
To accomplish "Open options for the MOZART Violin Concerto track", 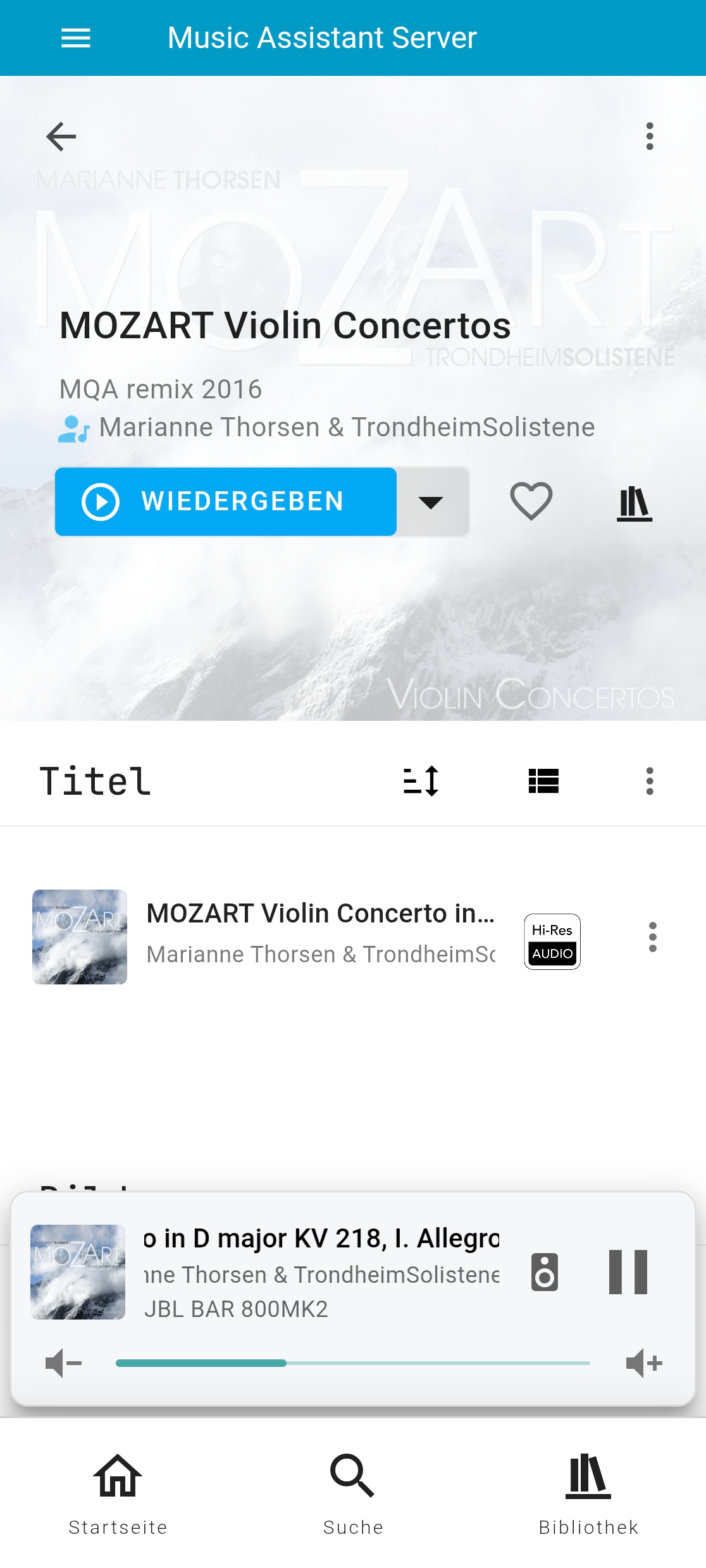I will (x=652, y=937).
